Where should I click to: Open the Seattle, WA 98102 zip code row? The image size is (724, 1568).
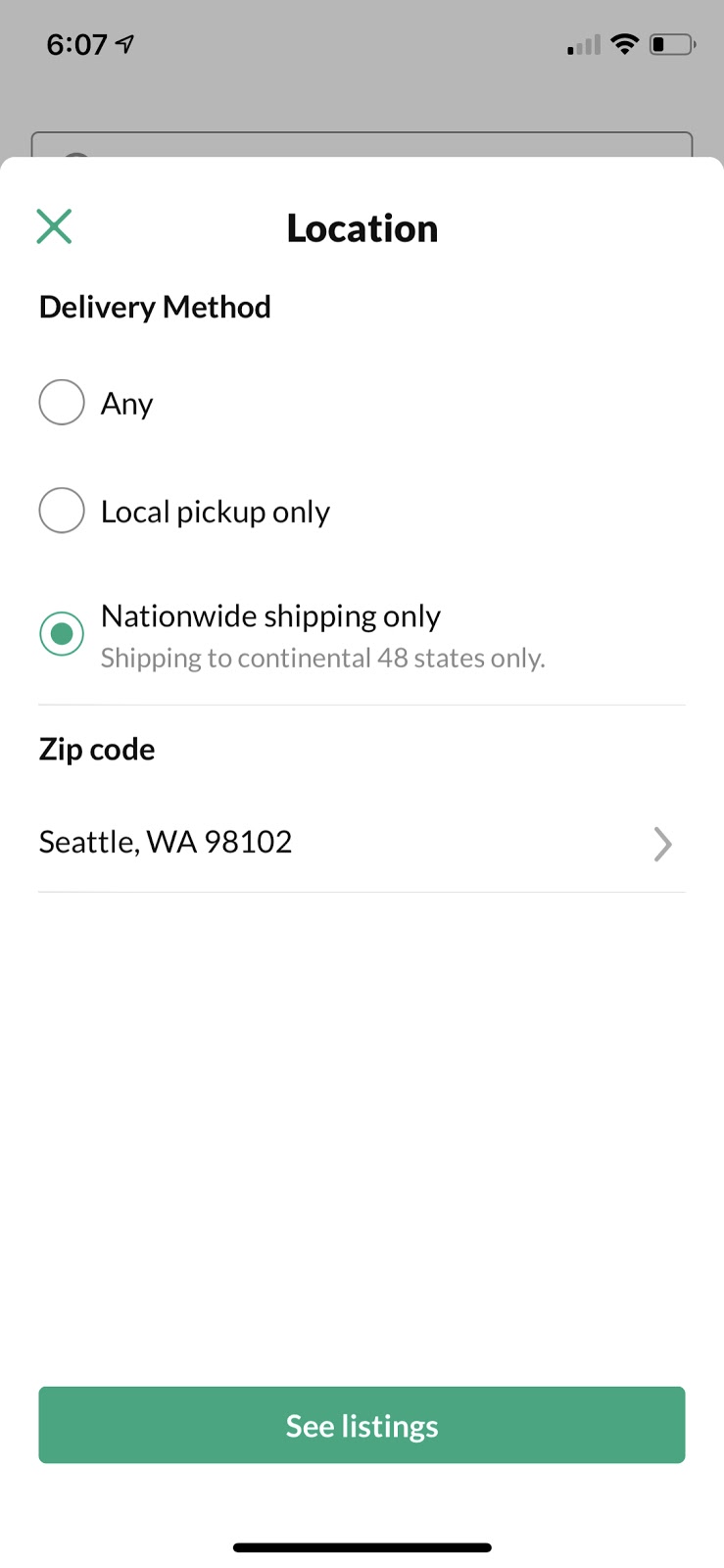click(362, 843)
